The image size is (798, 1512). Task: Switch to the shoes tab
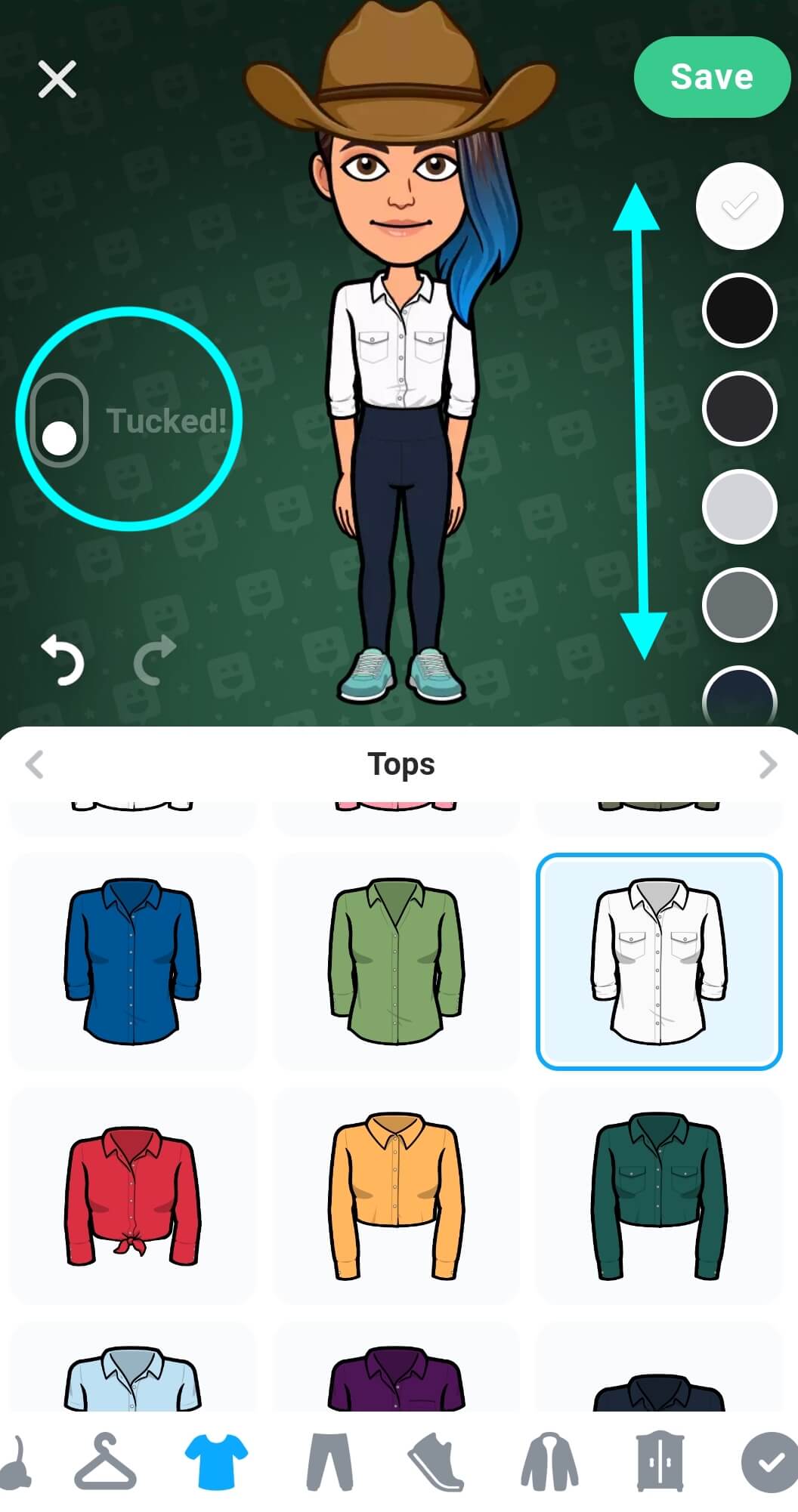click(x=437, y=1461)
